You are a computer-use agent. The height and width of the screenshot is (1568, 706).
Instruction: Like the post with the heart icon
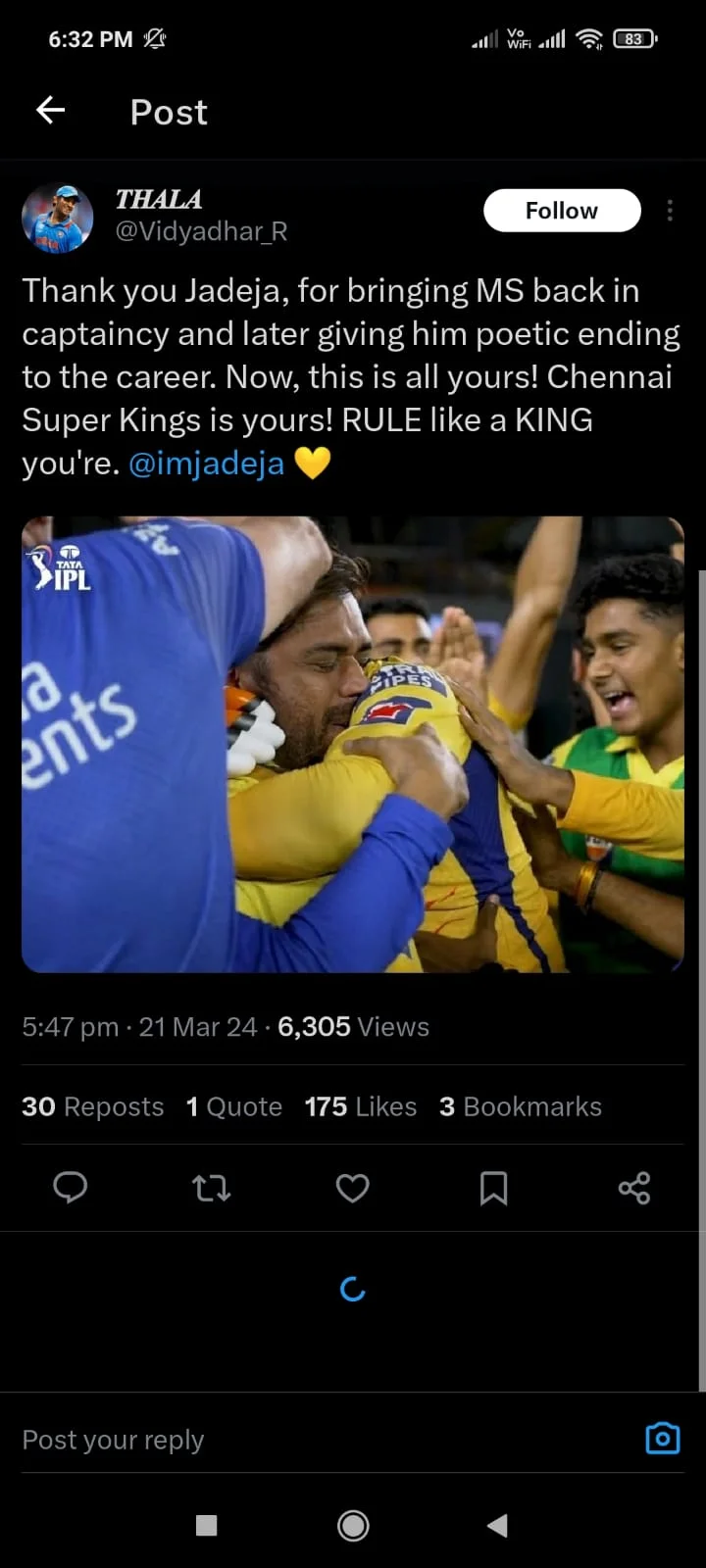352,1188
